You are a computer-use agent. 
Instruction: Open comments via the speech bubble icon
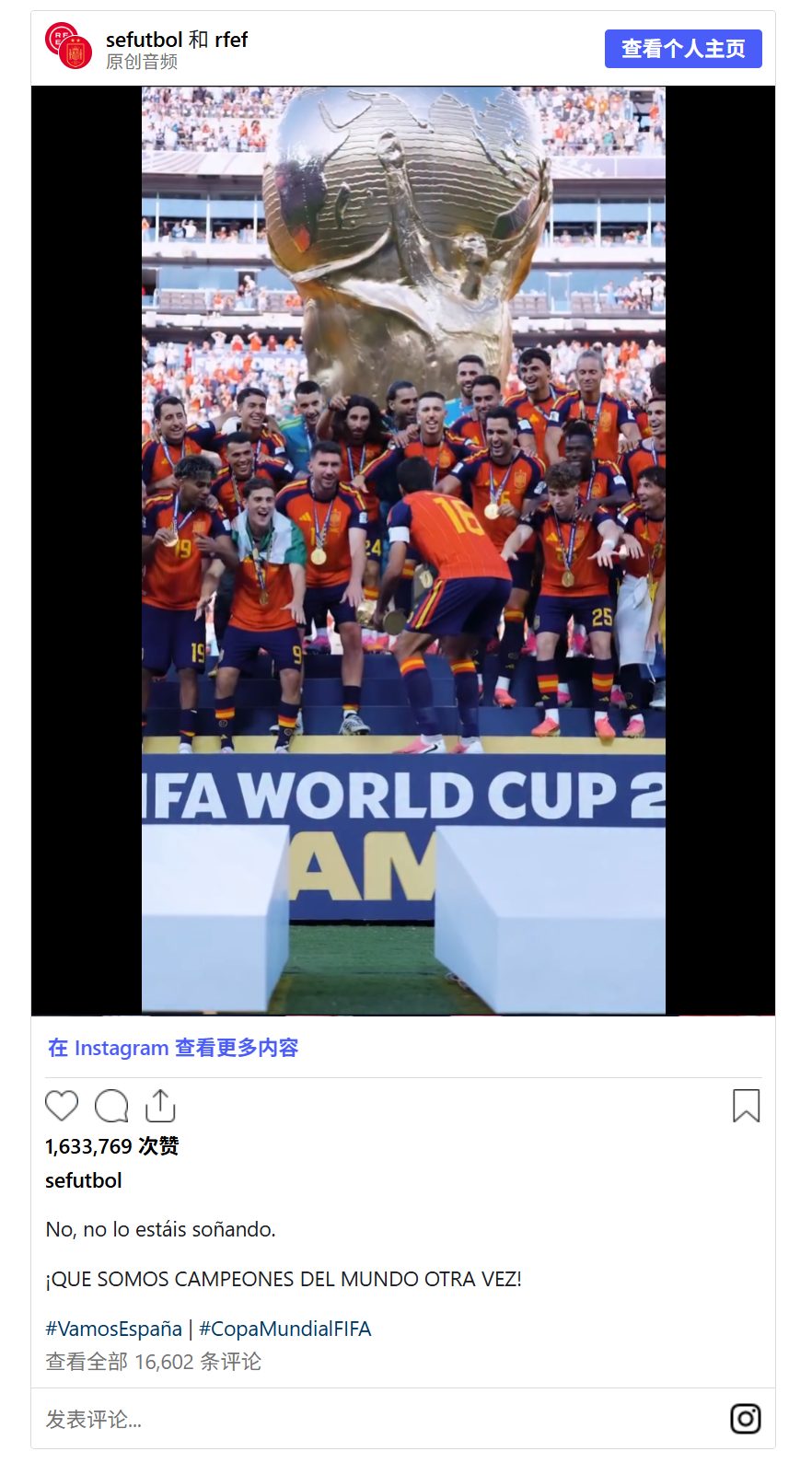pyautogui.click(x=111, y=1106)
